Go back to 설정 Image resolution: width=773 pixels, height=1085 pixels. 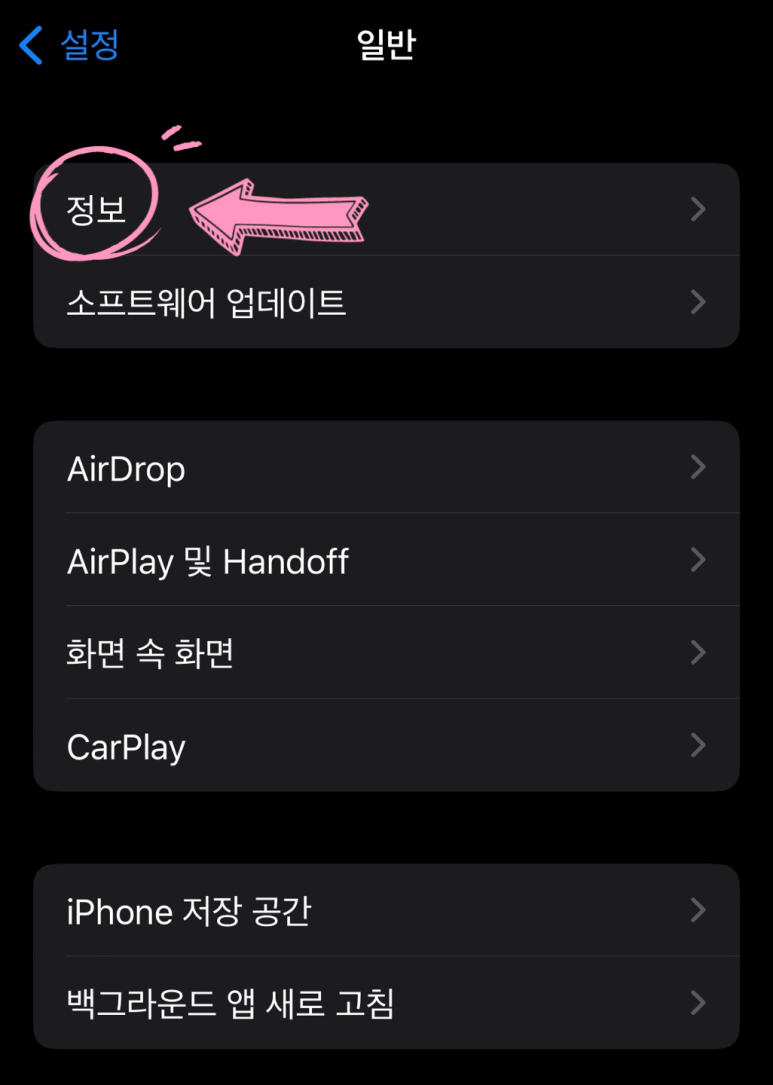click(70, 45)
